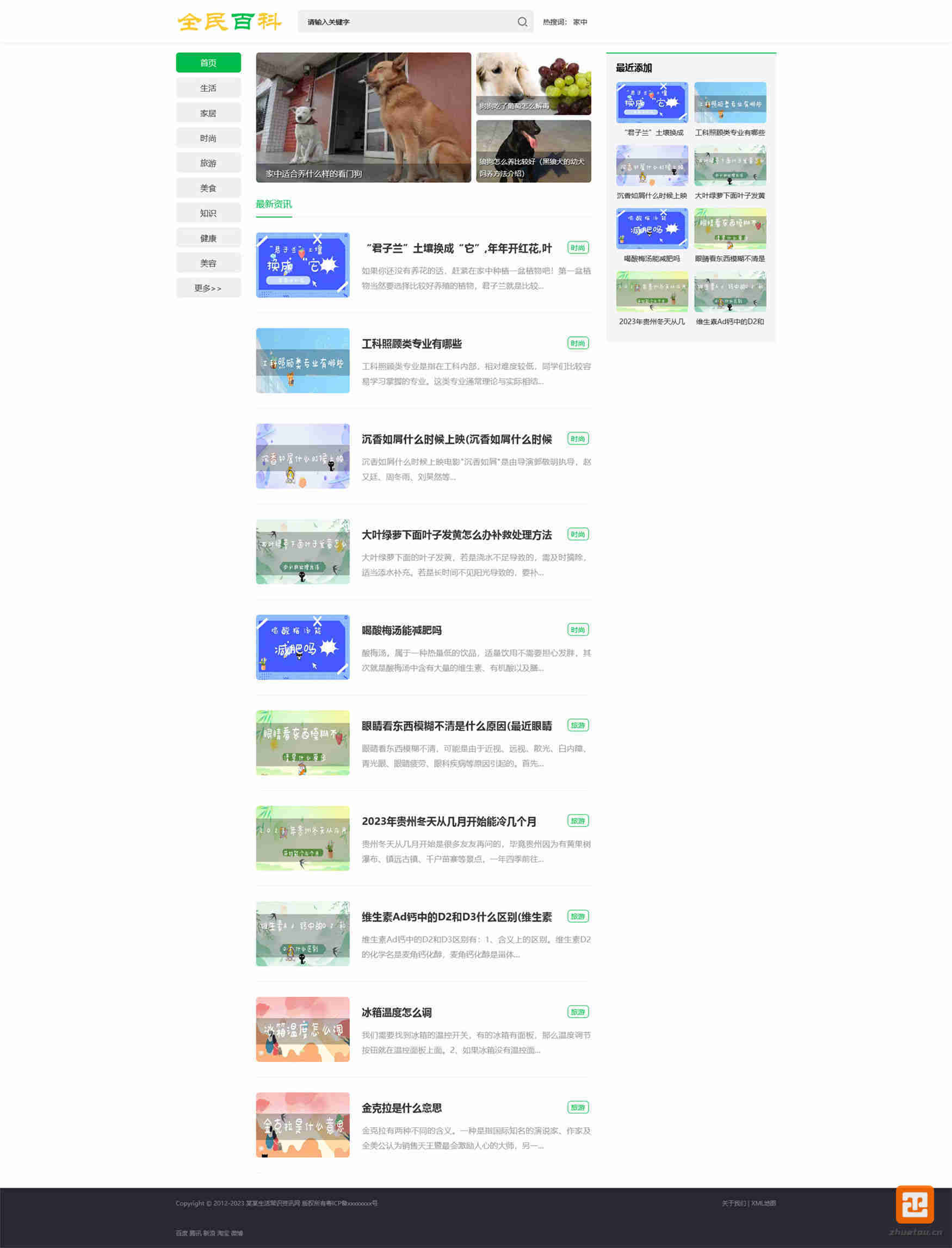The width and height of the screenshot is (952, 1248).
Task: Read the article 喝酸梅汤能减肥吗
Action: 402,630
